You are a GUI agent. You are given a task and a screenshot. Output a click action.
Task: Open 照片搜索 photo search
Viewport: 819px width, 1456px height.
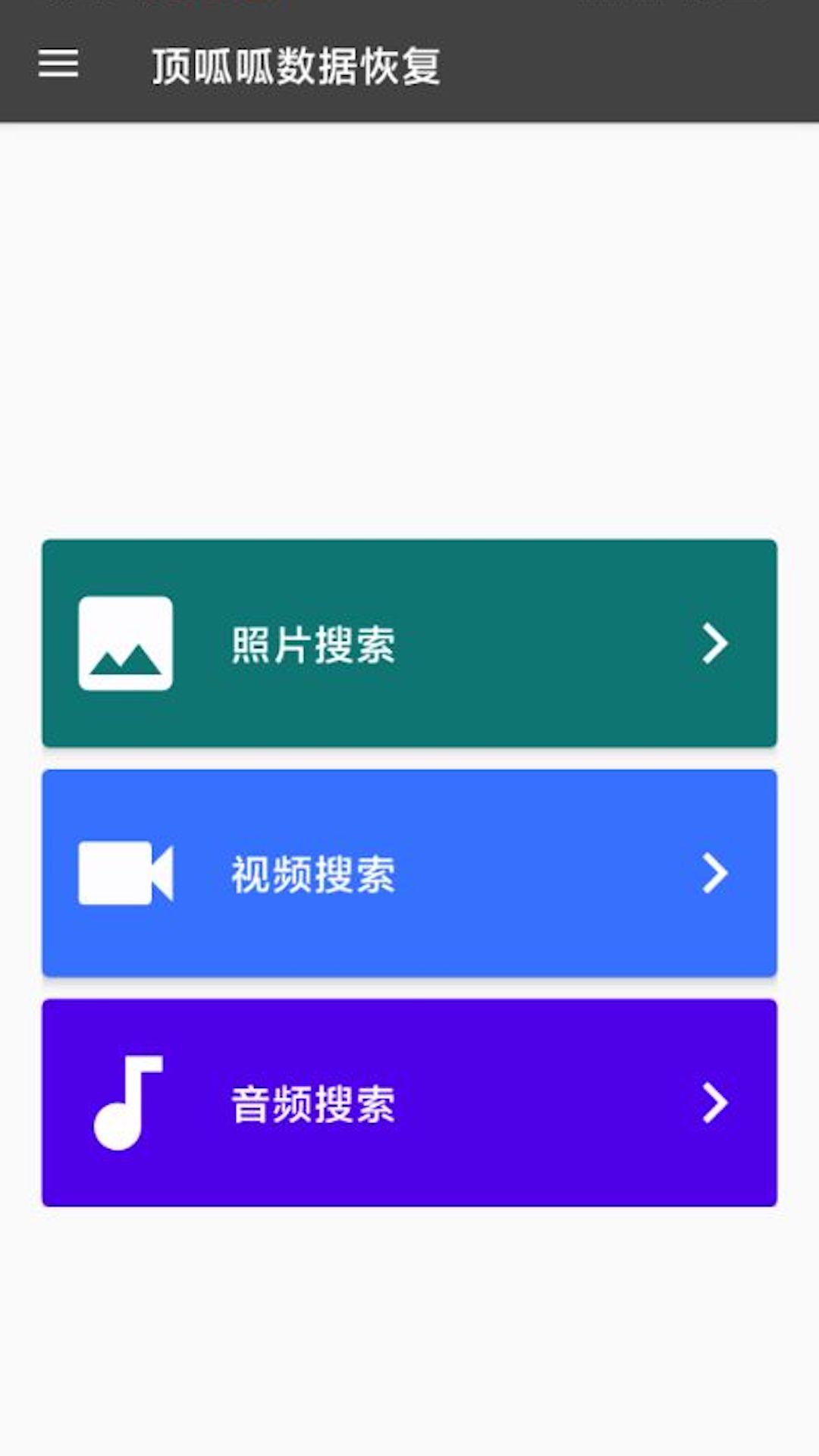click(x=409, y=643)
